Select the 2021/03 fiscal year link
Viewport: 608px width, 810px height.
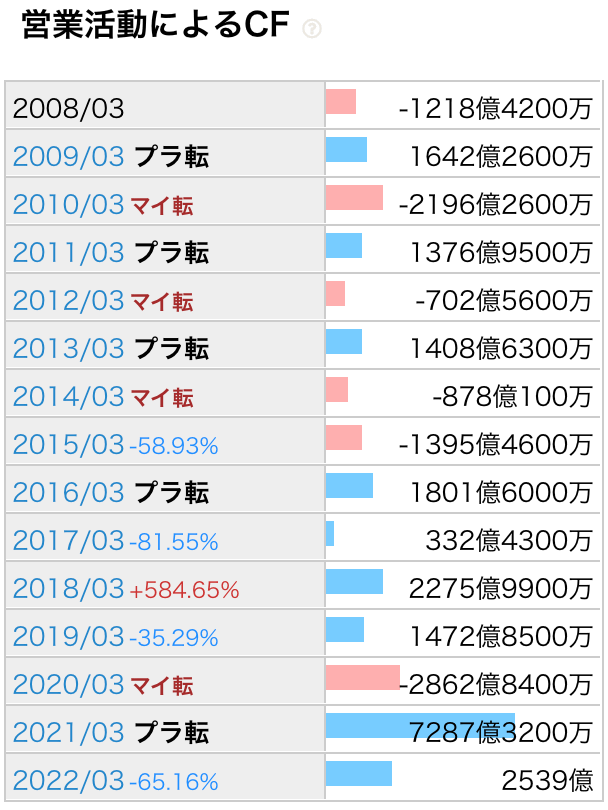click(x=68, y=733)
